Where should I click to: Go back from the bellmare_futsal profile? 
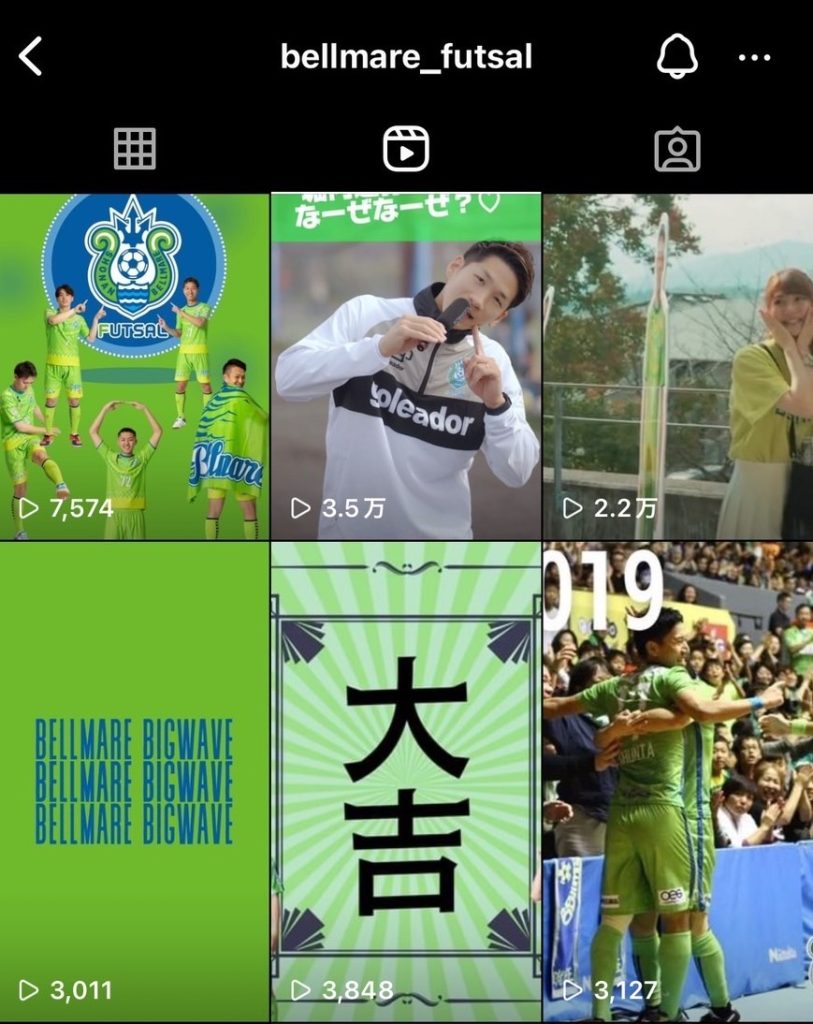click(x=31, y=57)
